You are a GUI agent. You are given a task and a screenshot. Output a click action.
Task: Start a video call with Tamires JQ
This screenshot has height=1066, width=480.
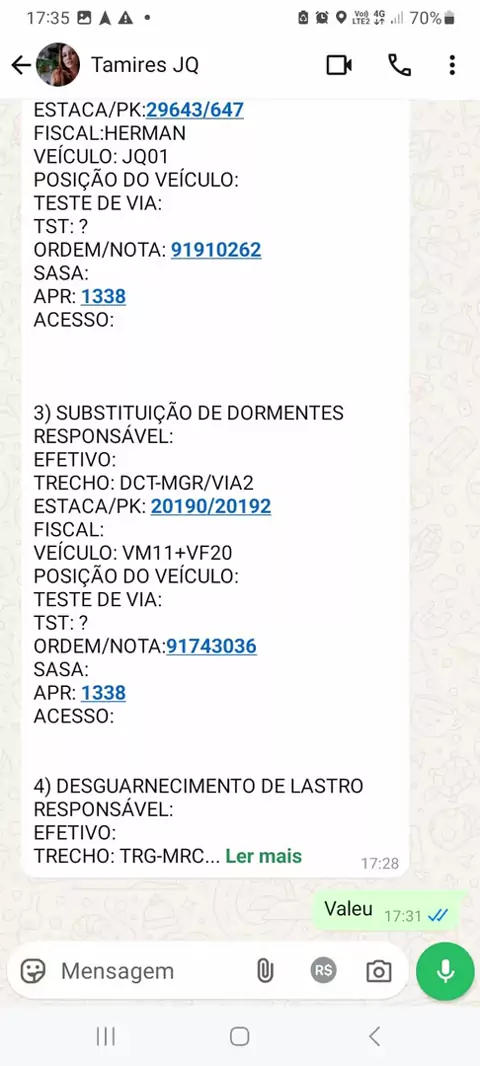(x=339, y=65)
